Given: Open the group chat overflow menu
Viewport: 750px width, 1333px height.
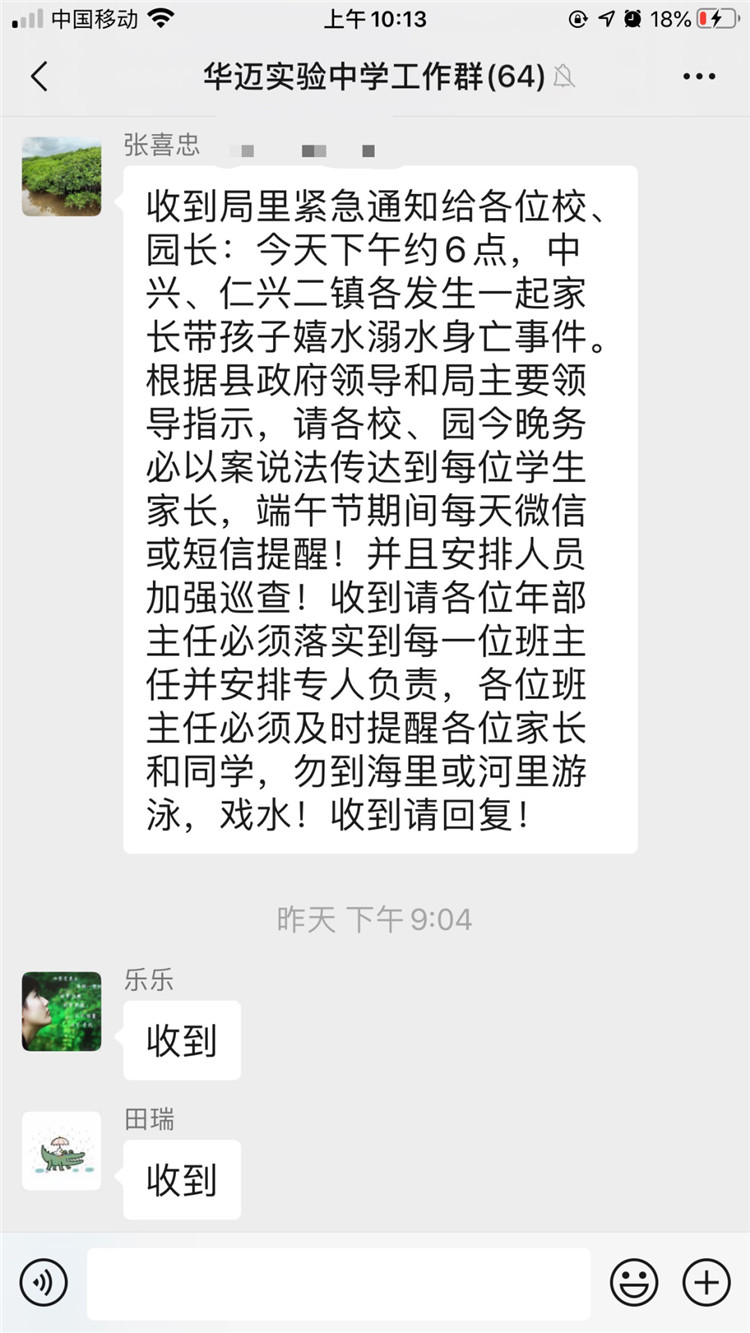Looking at the screenshot, I should click(699, 76).
